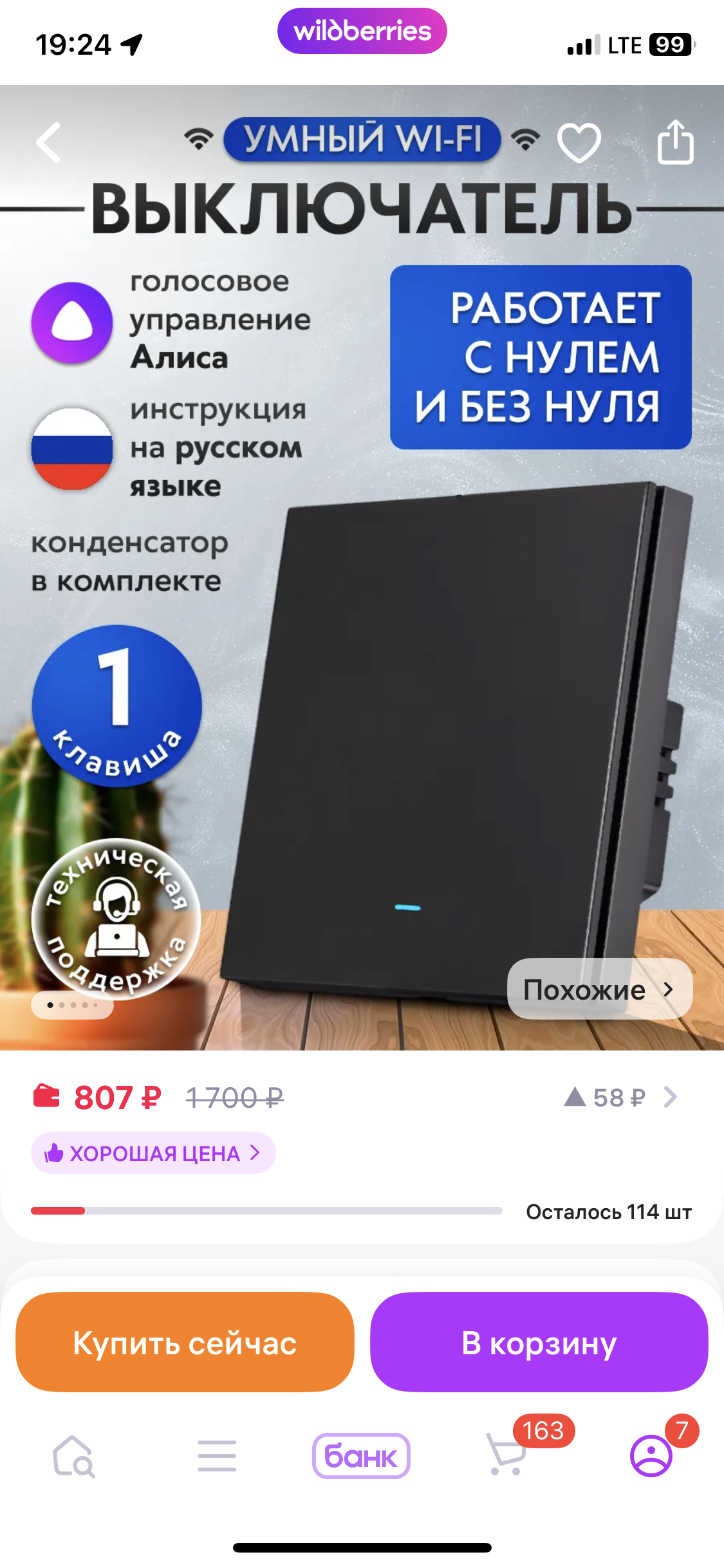Open the catalog menu tab
Viewport: 724px width, 1568px height.
point(217,1456)
